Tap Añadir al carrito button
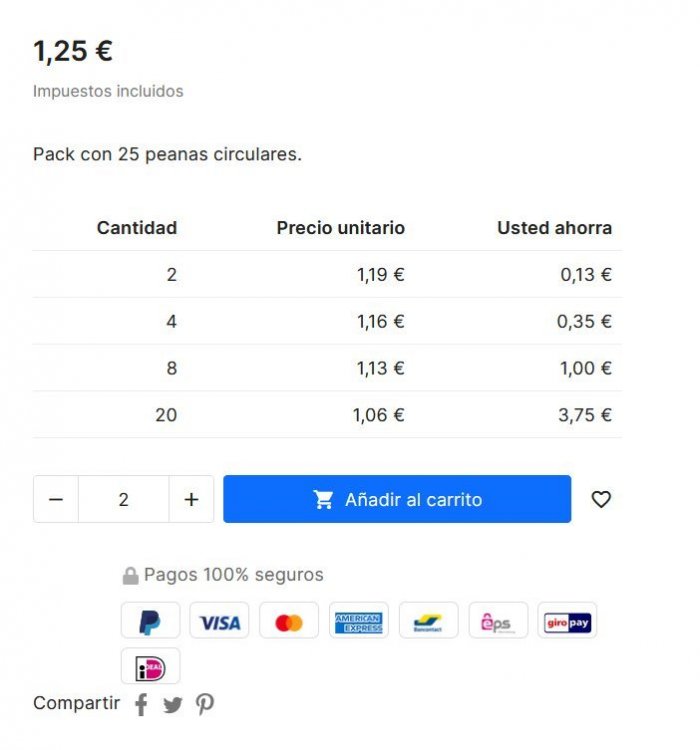 (397, 499)
